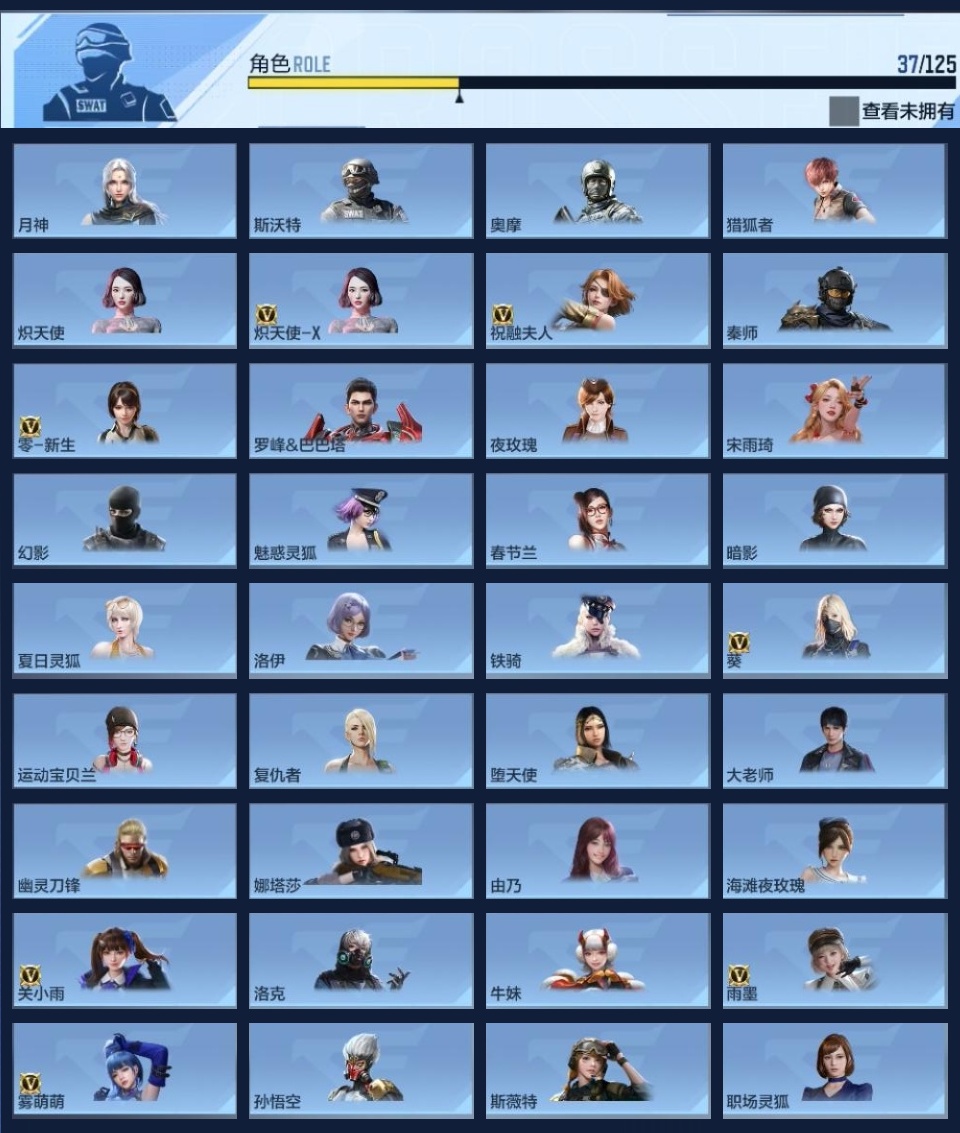Open the 大老师 character card
The height and width of the screenshot is (1133, 960).
coord(835,740)
